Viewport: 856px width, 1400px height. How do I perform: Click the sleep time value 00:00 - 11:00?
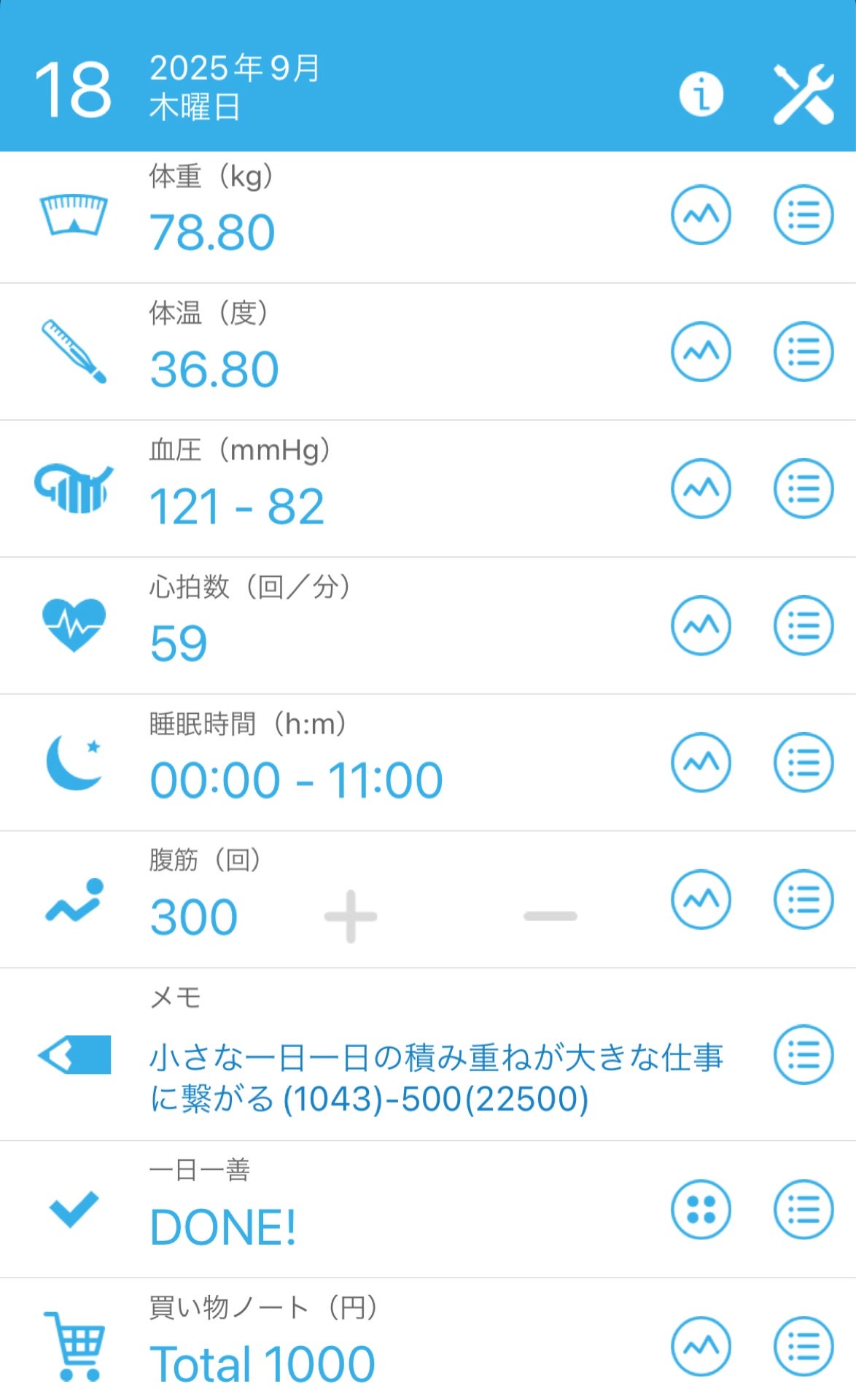click(x=295, y=779)
